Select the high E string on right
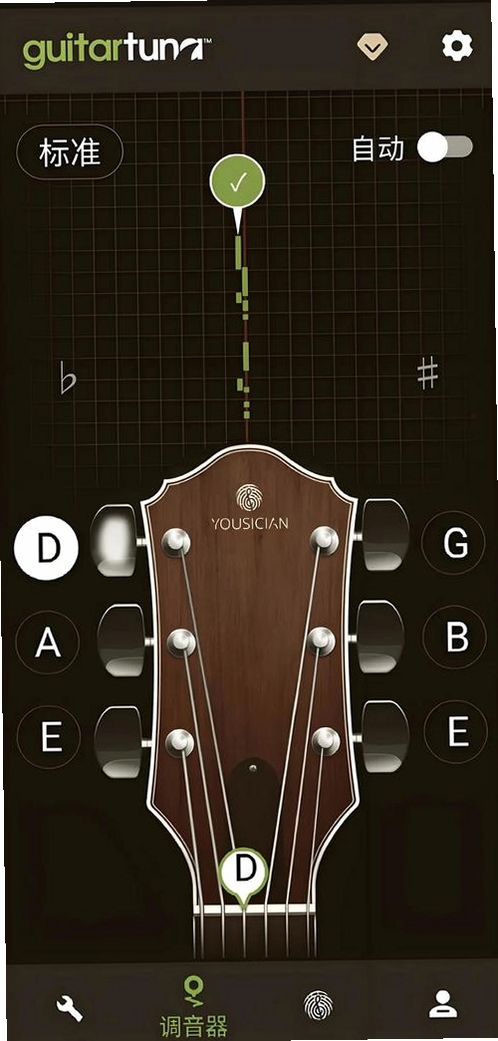Screen dimensions: 498x1041 coord(457,732)
